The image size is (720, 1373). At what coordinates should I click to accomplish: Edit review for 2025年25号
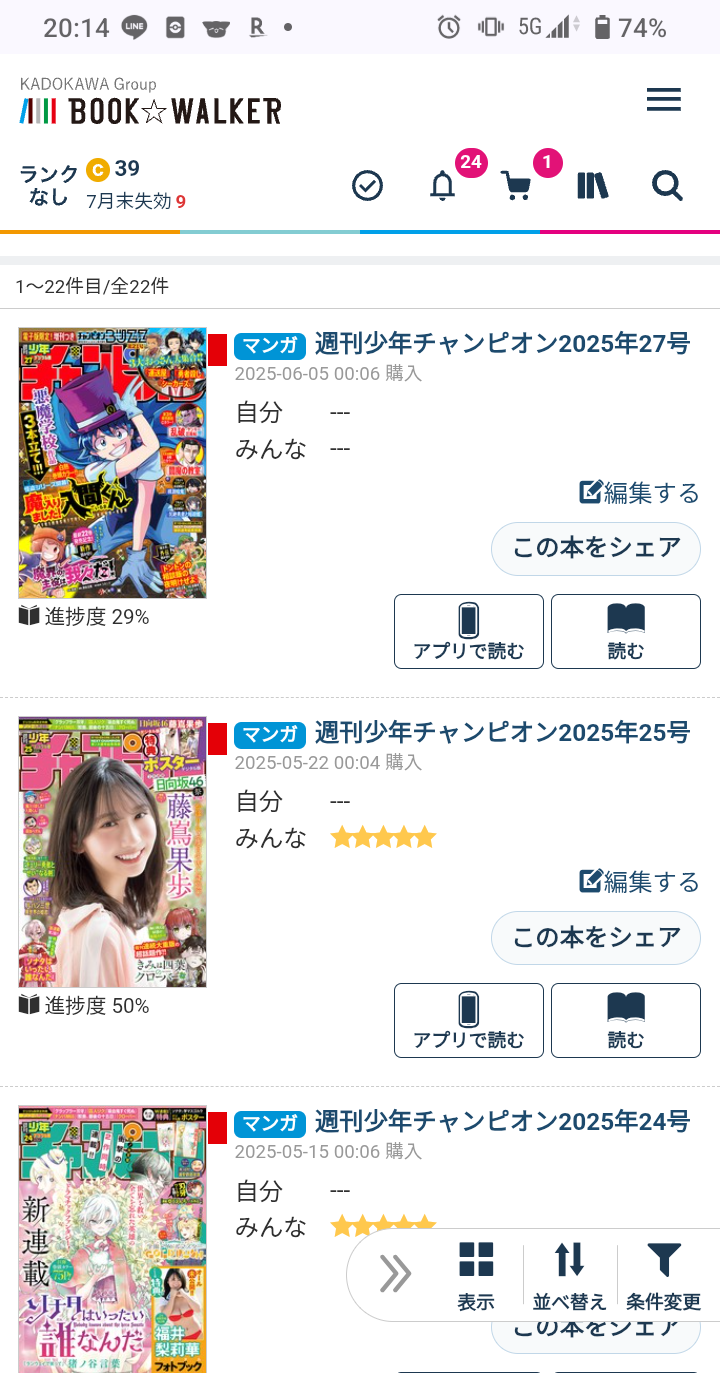click(x=640, y=881)
